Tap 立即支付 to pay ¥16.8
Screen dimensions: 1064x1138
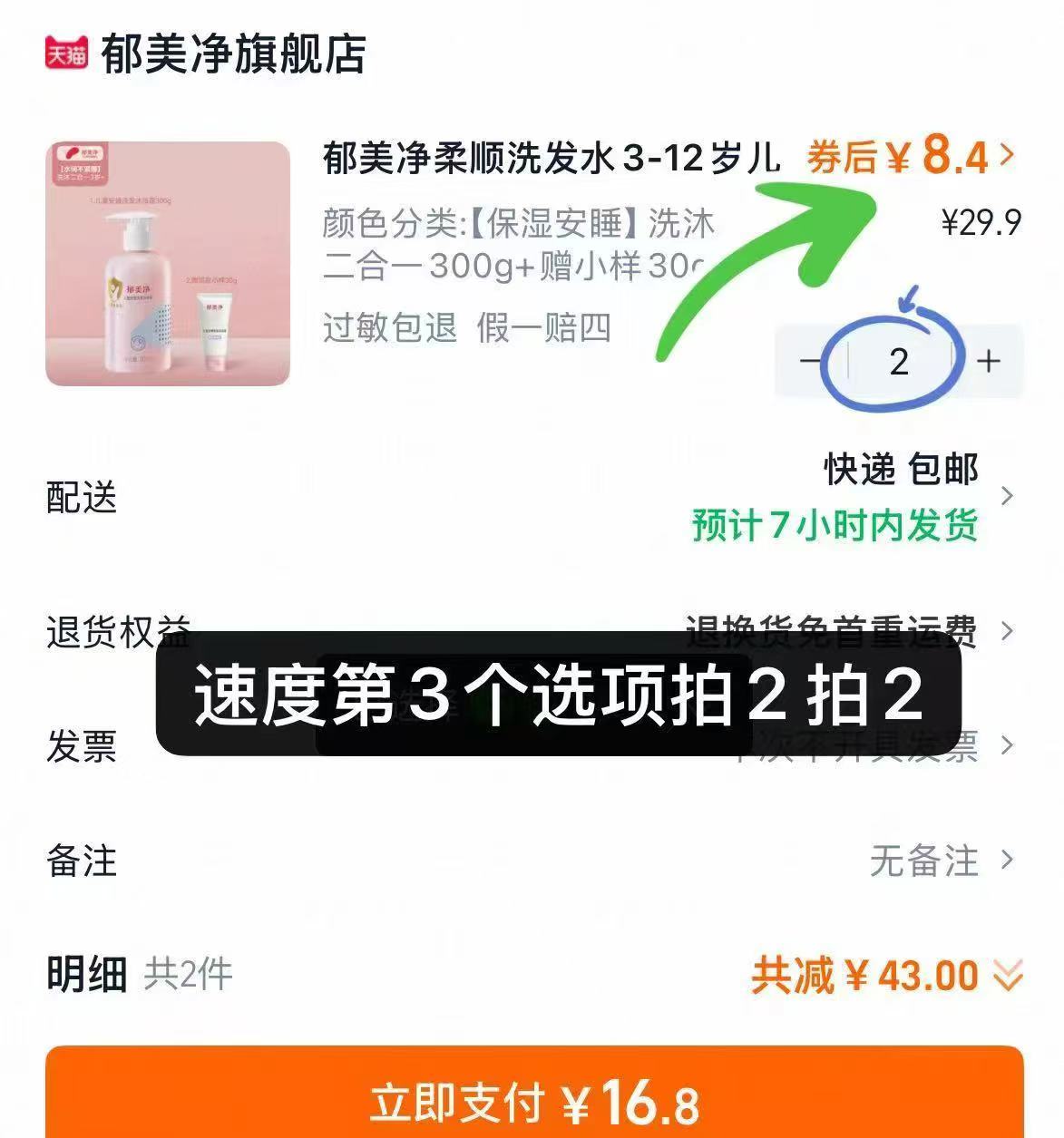point(534,1102)
